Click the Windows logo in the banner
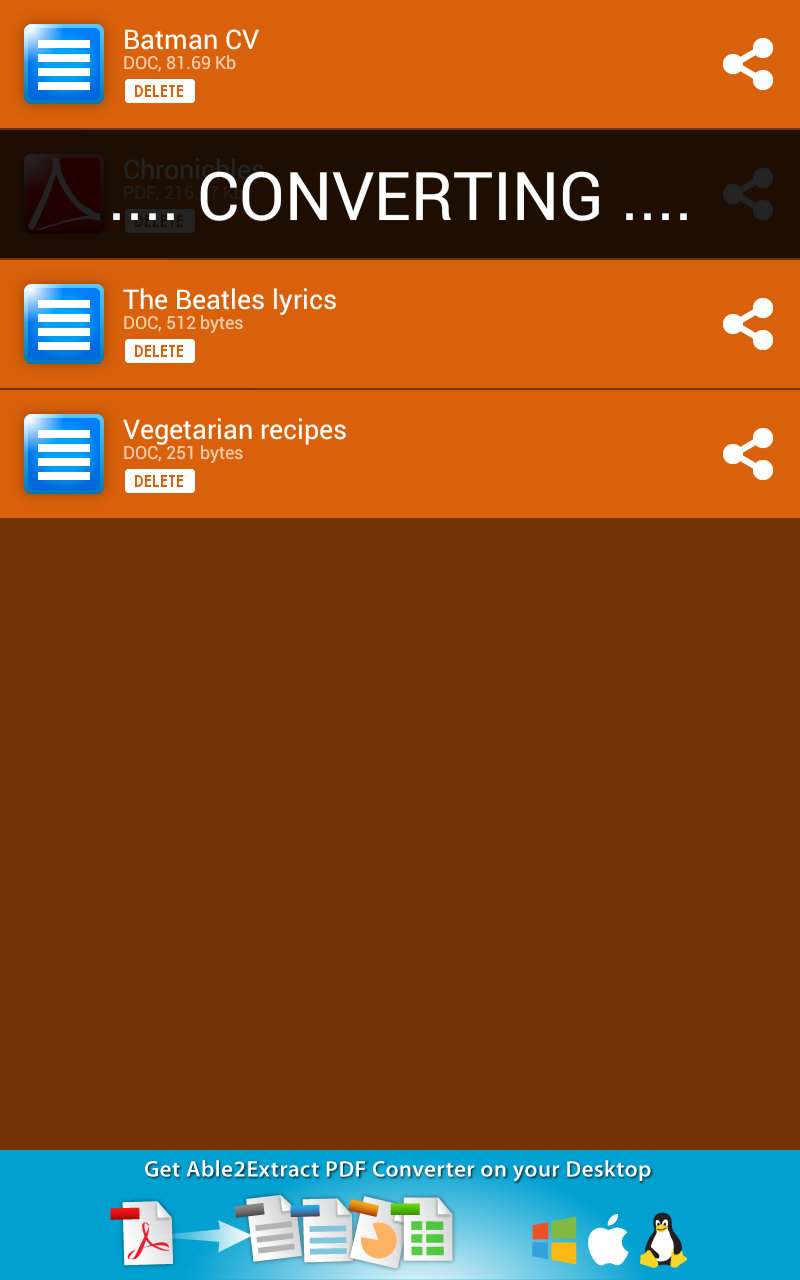 553,1240
